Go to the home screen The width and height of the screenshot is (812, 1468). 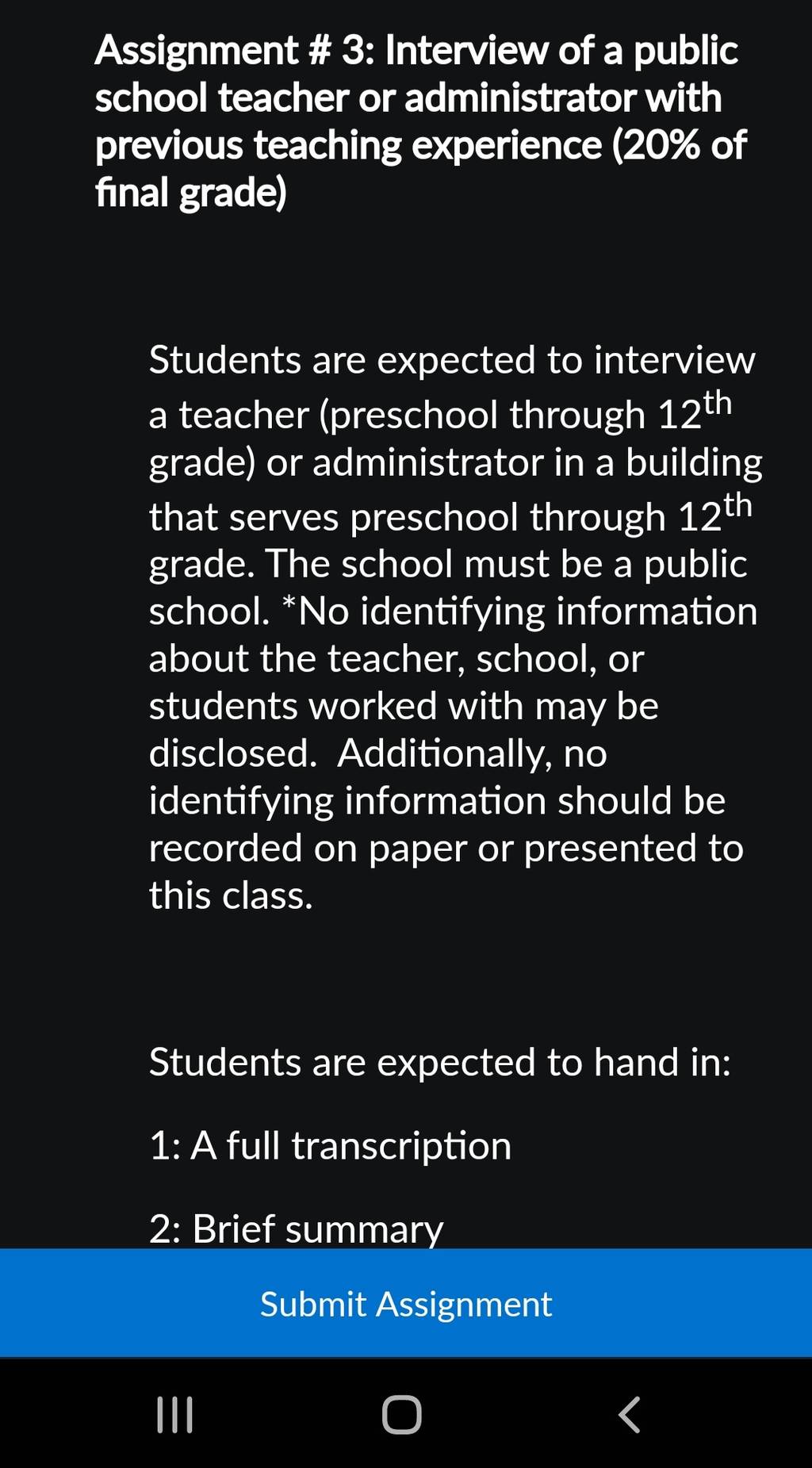pos(402,1415)
